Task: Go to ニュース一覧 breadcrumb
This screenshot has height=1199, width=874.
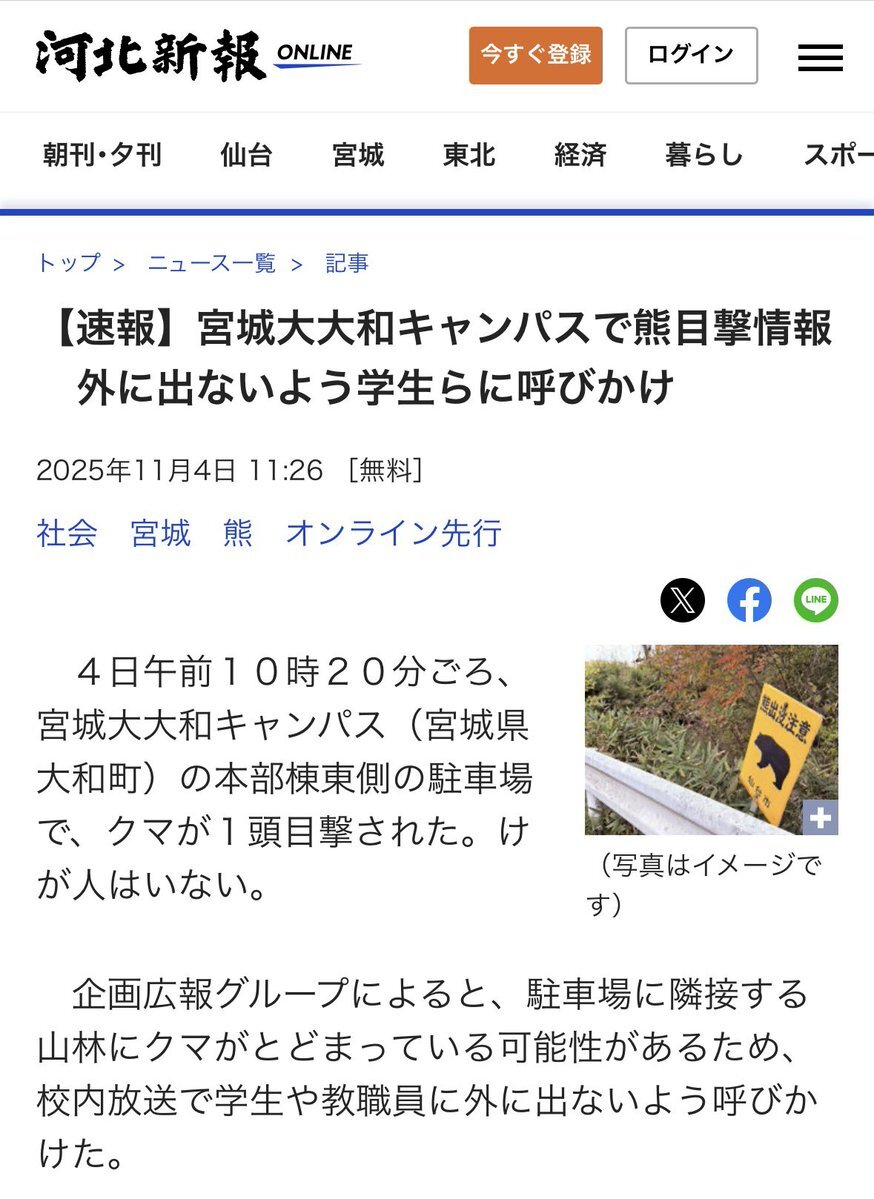Action: click(211, 263)
